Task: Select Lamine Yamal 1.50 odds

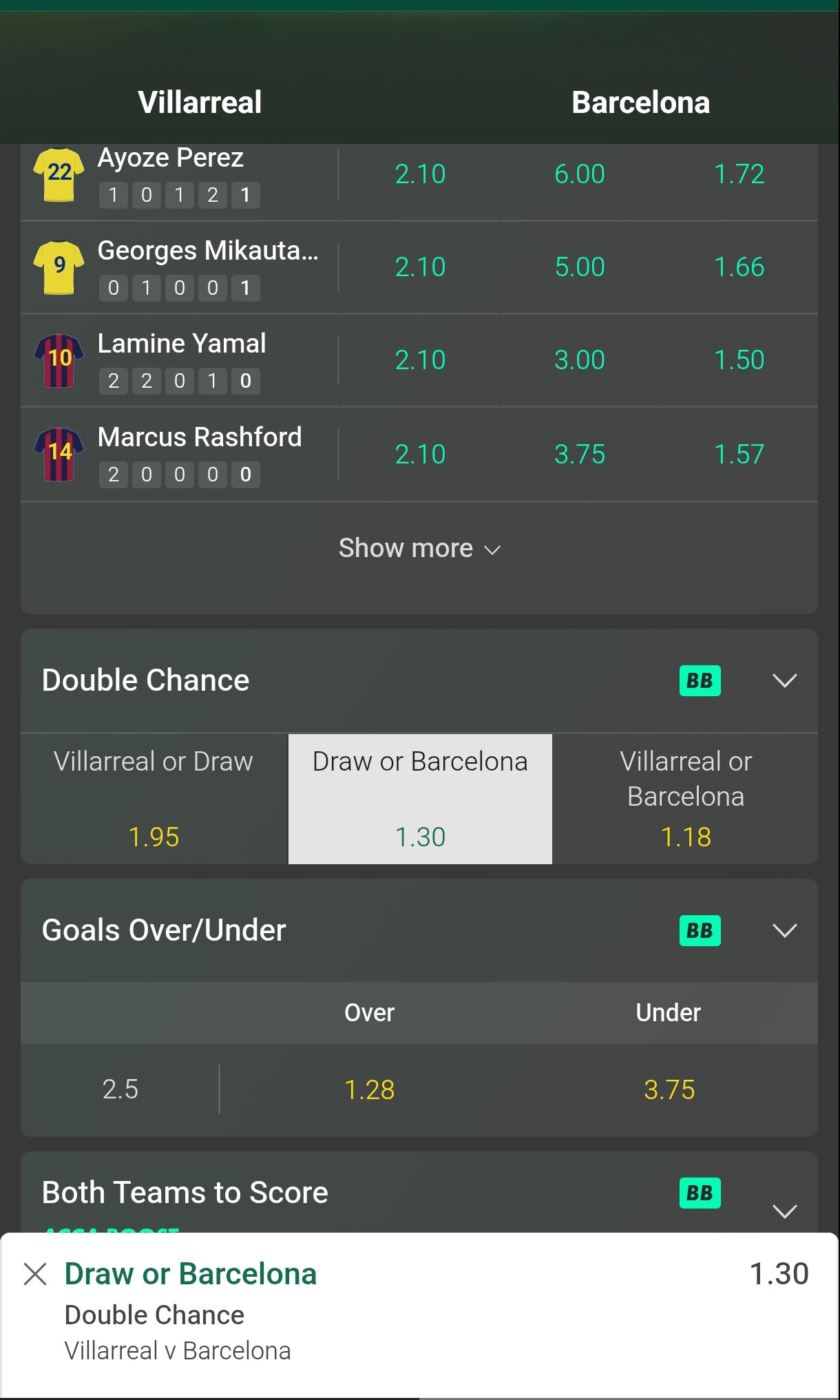Action: click(x=739, y=360)
